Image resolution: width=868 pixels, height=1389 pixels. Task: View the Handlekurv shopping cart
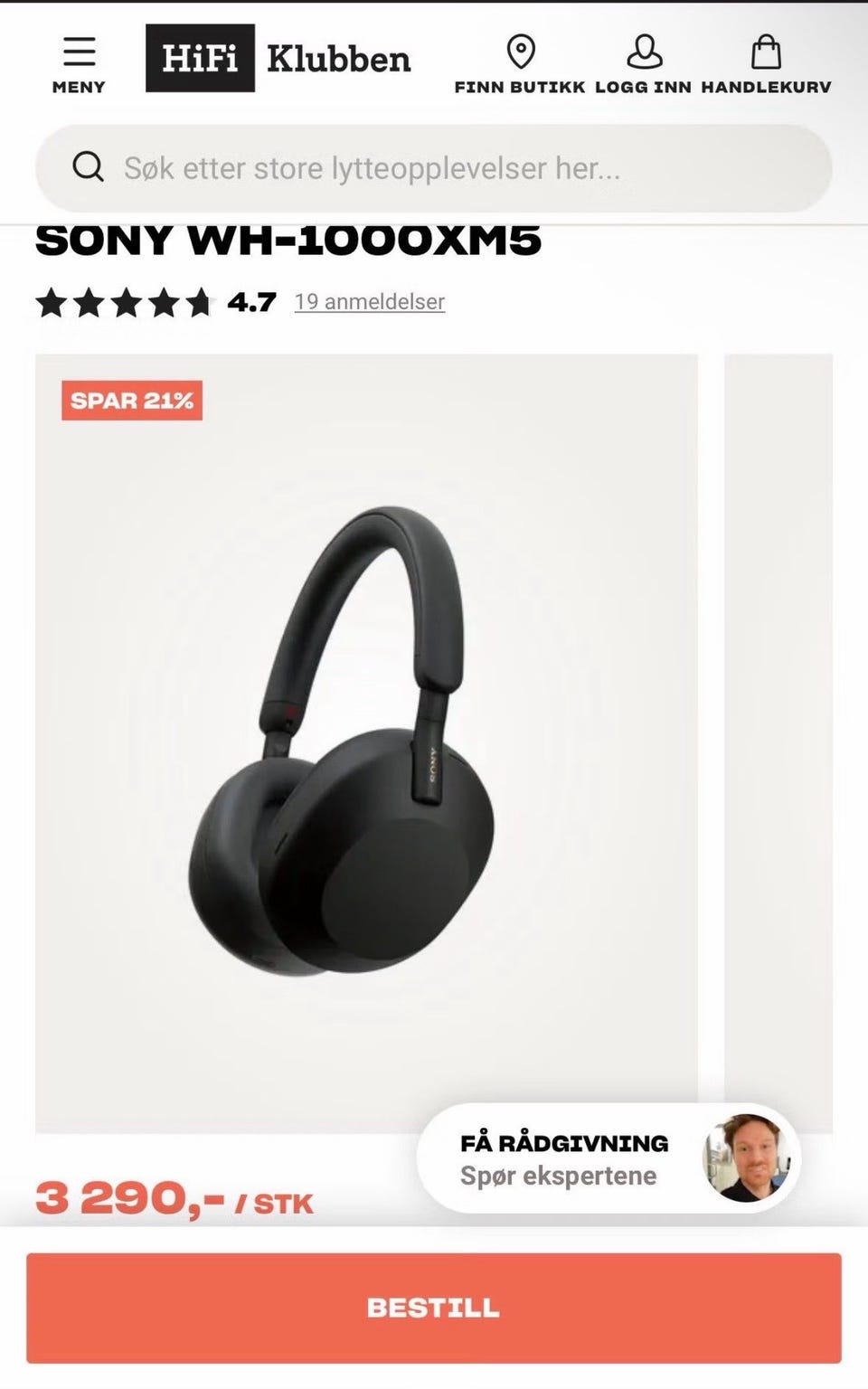[x=766, y=65]
